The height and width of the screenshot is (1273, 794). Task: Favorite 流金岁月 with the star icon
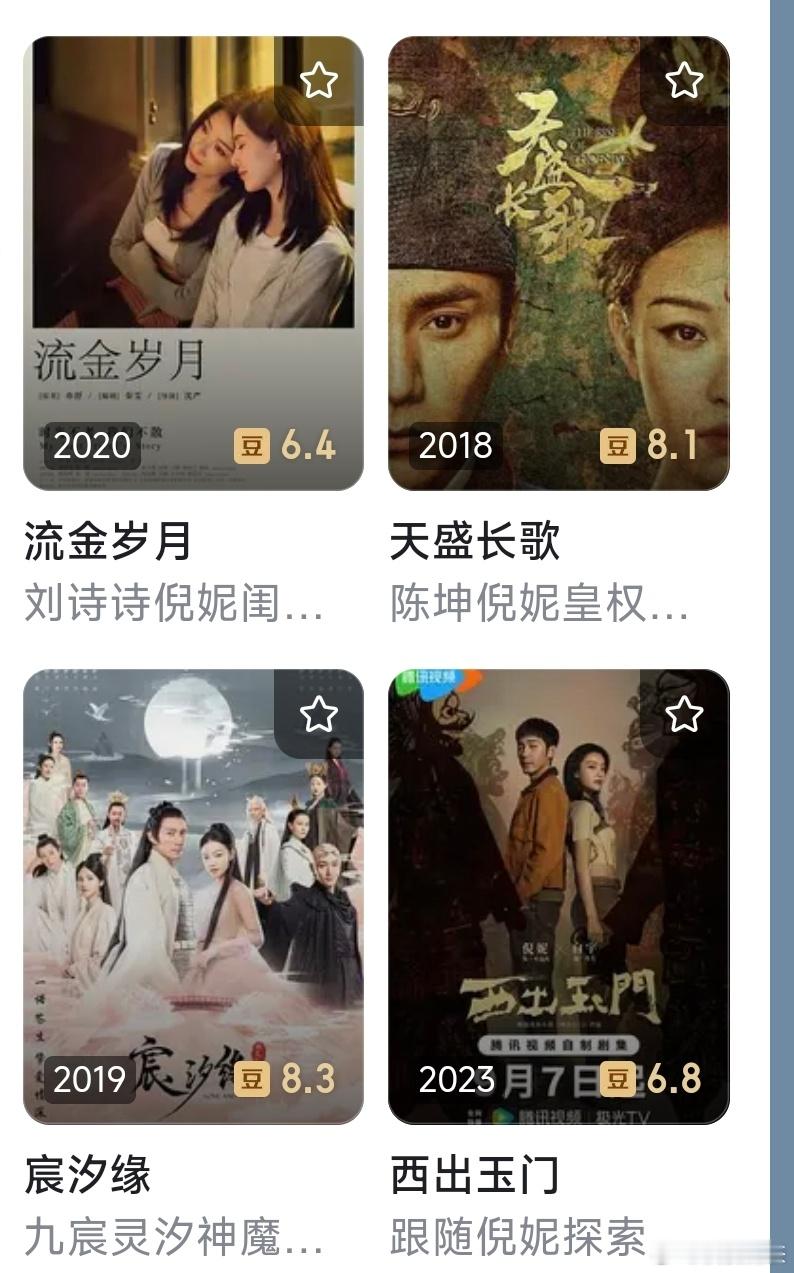pyautogui.click(x=319, y=81)
